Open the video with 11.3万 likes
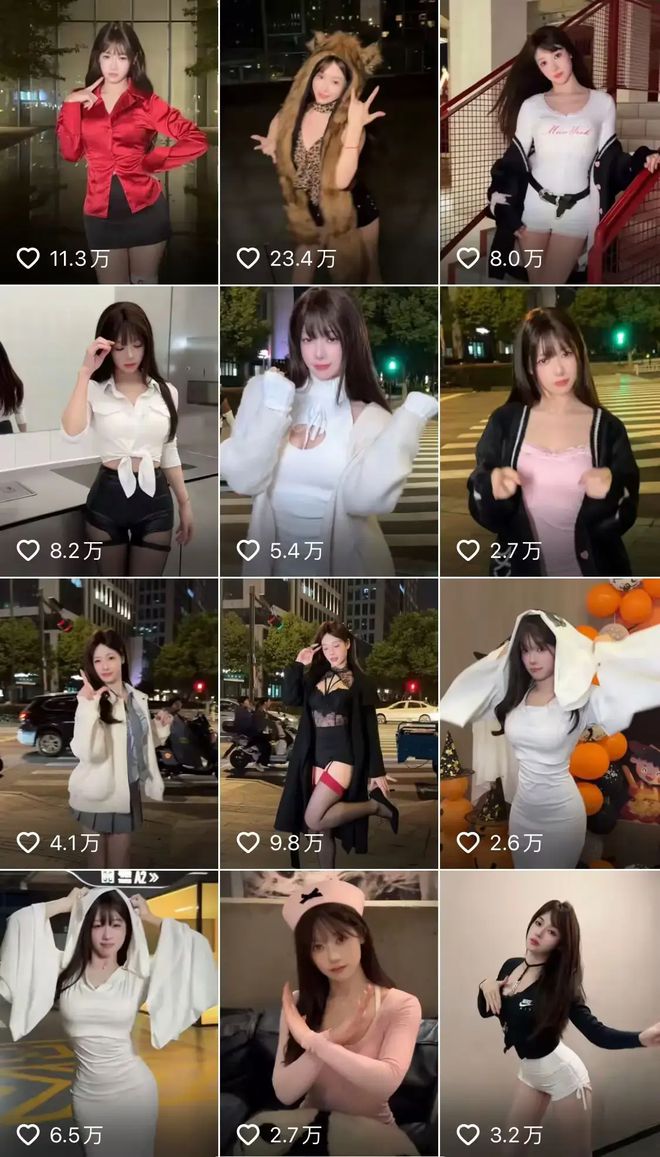The width and height of the screenshot is (660, 1157). click(108, 140)
